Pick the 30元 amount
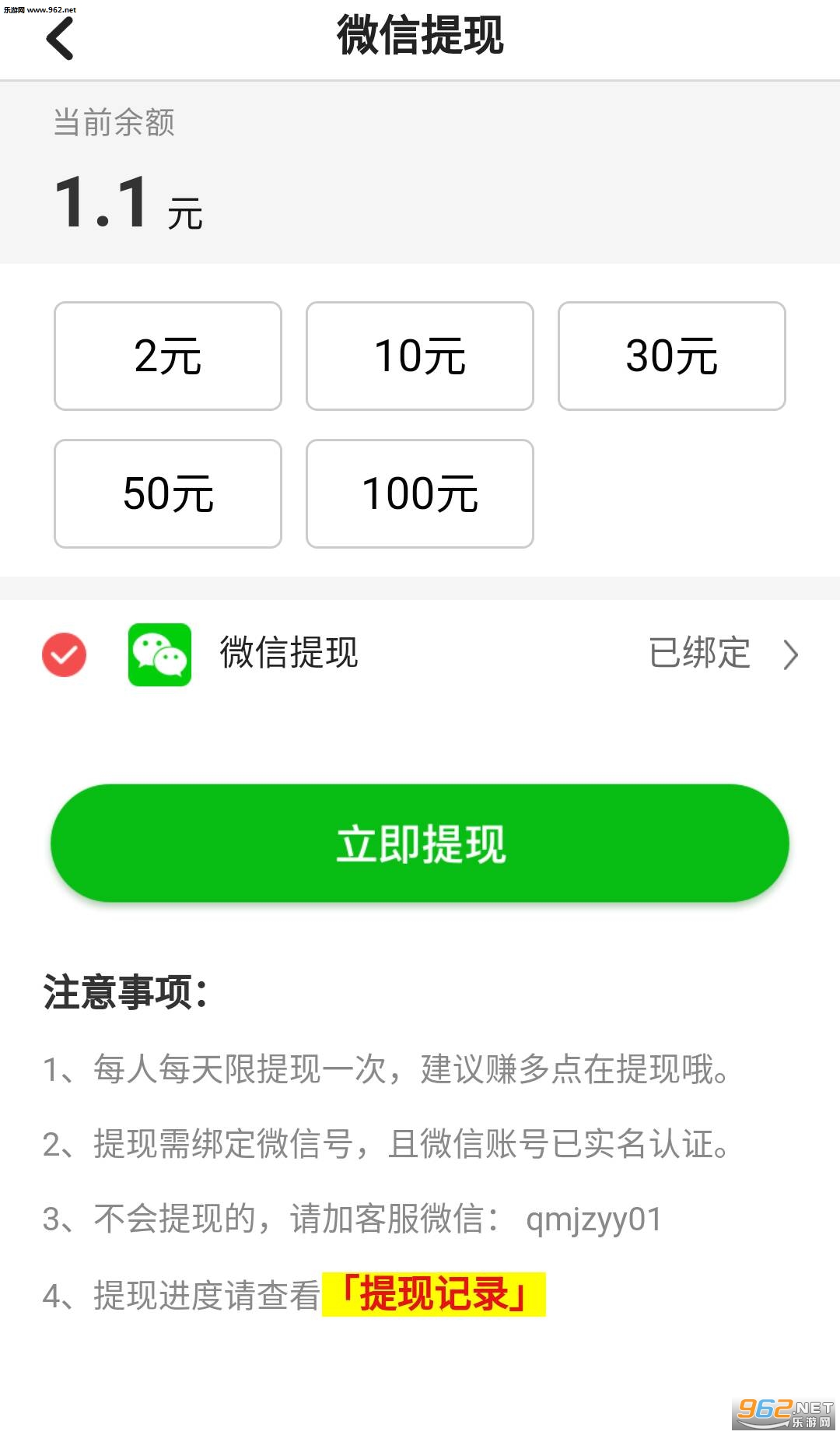 point(672,356)
